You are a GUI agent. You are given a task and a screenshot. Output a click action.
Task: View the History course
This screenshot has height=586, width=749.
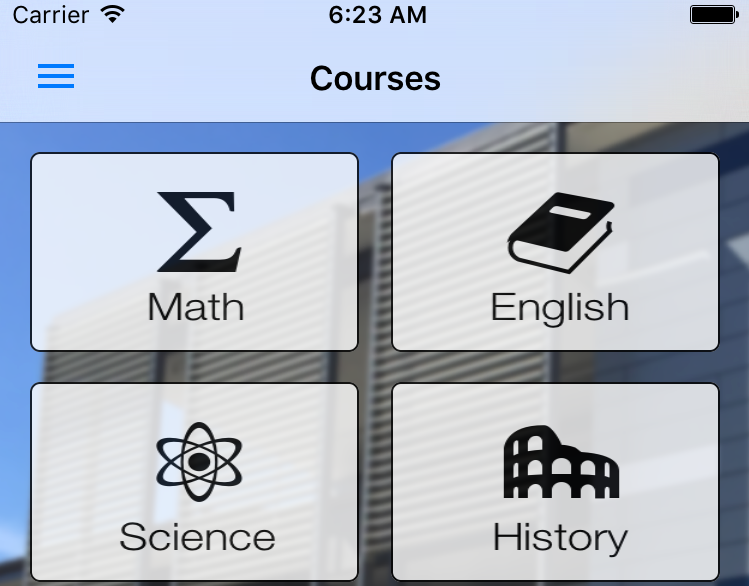pos(555,482)
